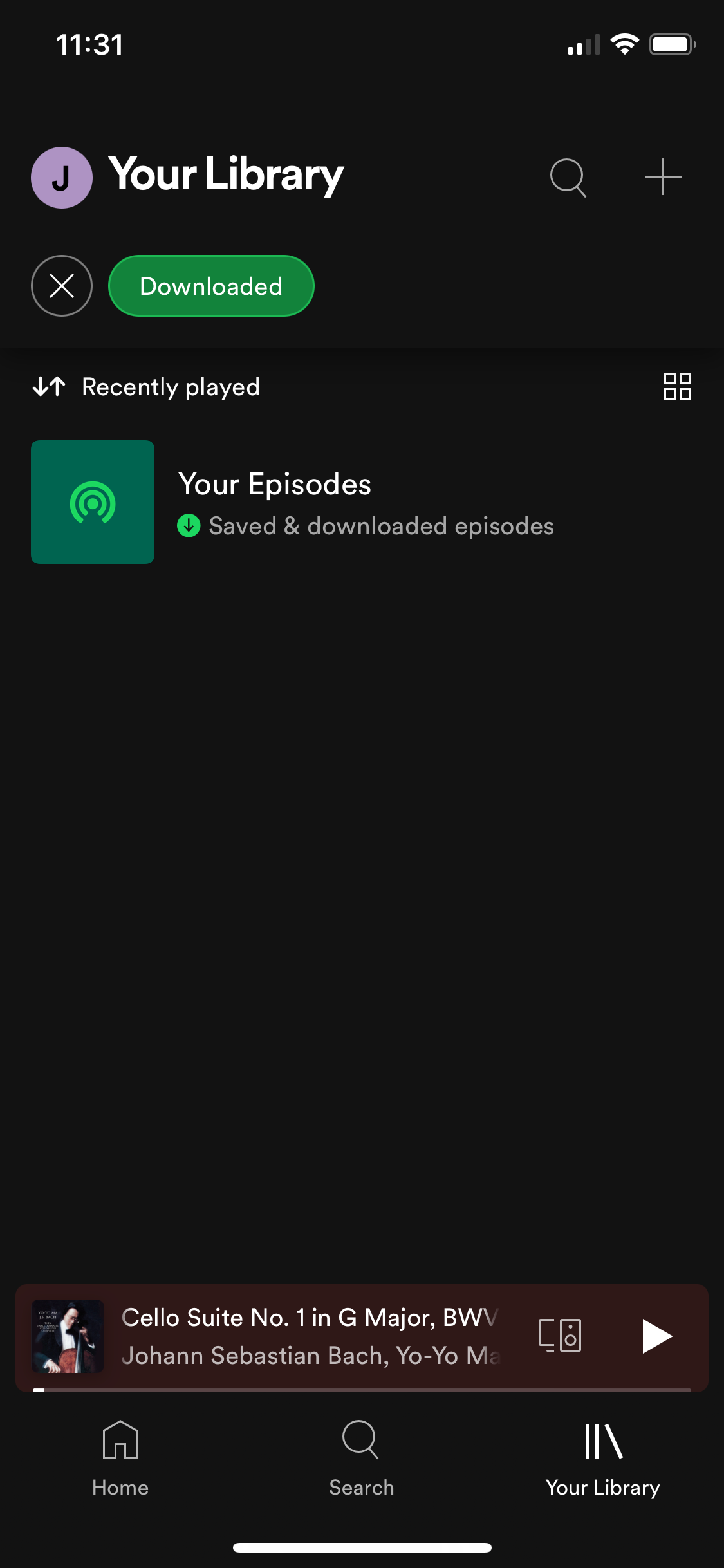
Task: Tap the Yo-Yo Ma album artwork thumbnail
Action: [x=68, y=1336]
